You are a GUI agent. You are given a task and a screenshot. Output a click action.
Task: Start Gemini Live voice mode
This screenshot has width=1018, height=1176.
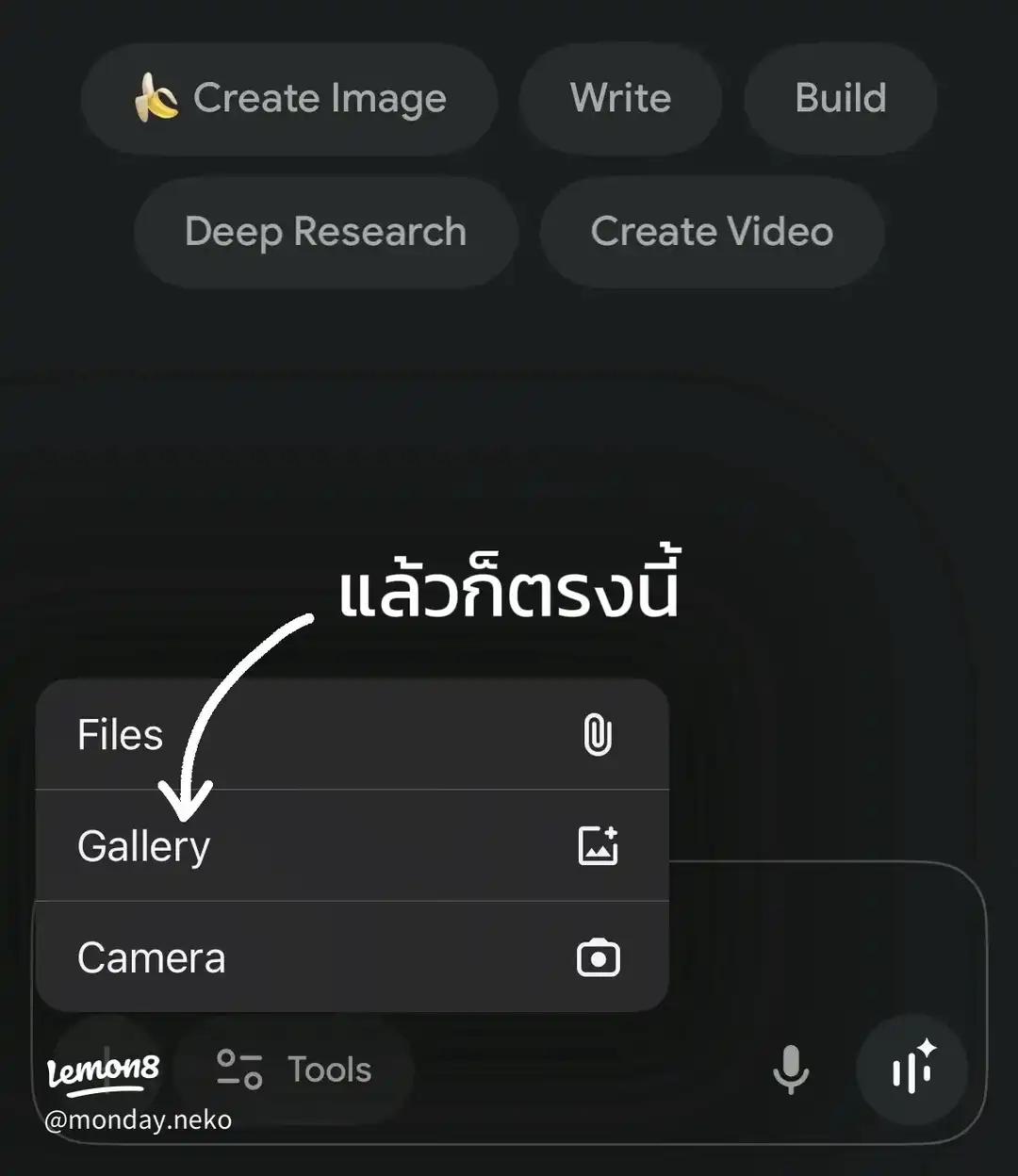tap(911, 1070)
